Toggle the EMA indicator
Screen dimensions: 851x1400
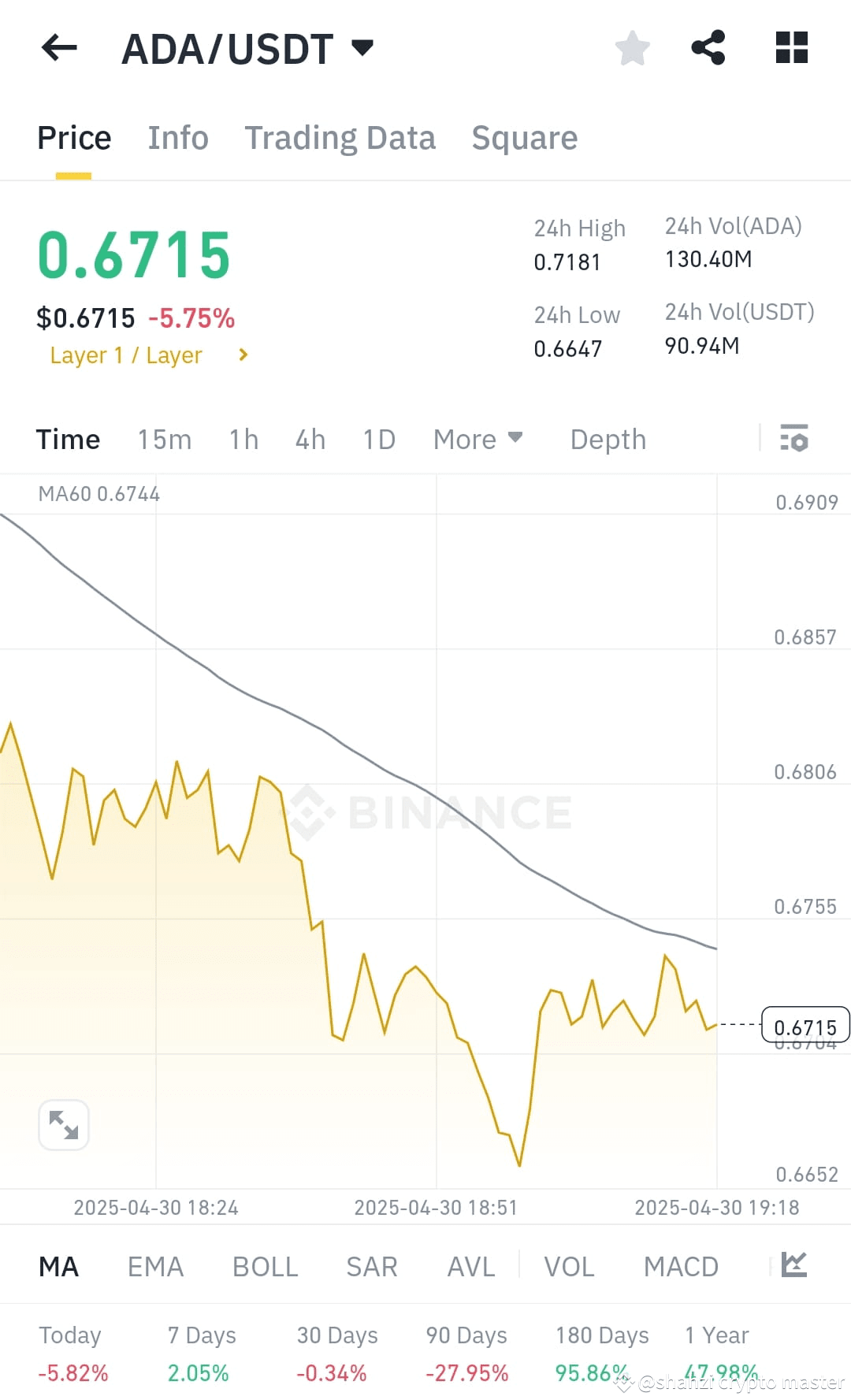pyautogui.click(x=154, y=1266)
